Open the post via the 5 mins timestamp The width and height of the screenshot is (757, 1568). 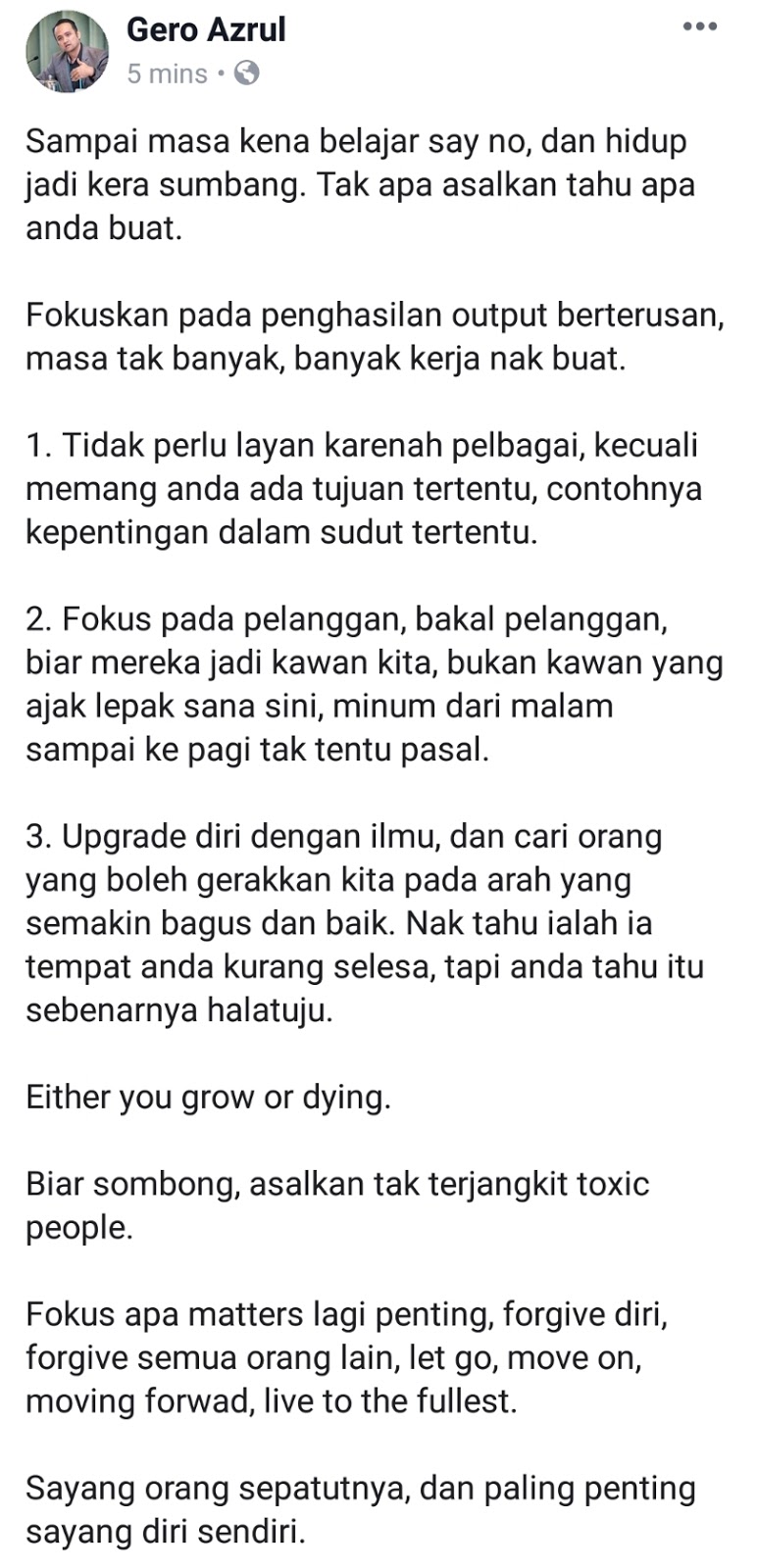167,74
